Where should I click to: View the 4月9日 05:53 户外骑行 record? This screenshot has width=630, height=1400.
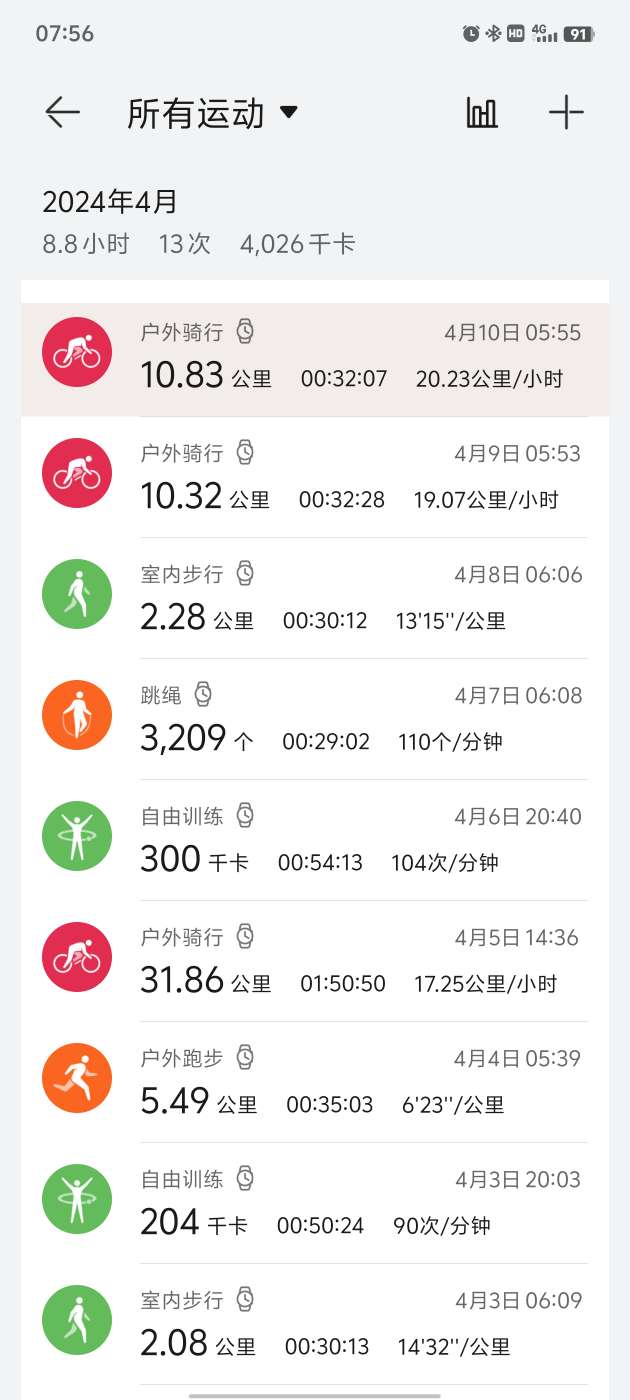tap(315, 478)
